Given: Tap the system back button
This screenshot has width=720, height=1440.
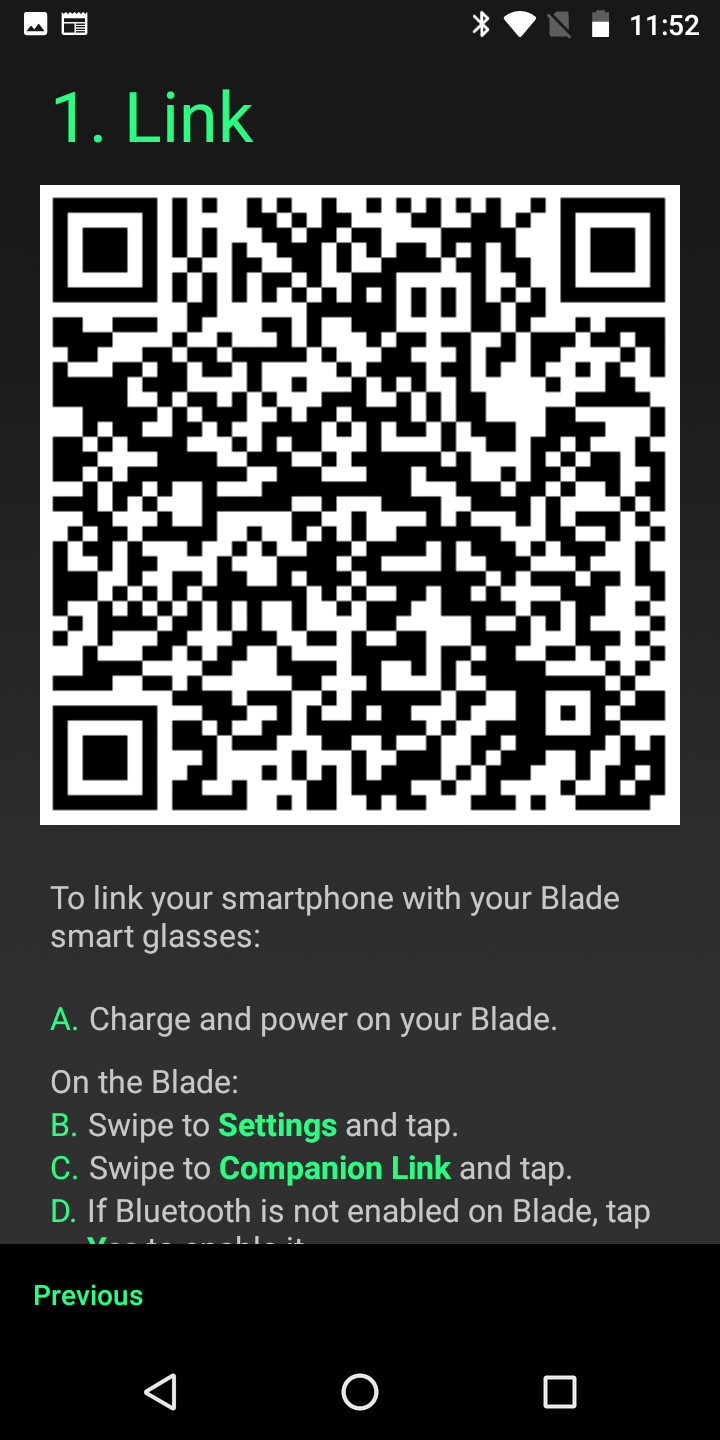Looking at the screenshot, I should click(160, 1391).
